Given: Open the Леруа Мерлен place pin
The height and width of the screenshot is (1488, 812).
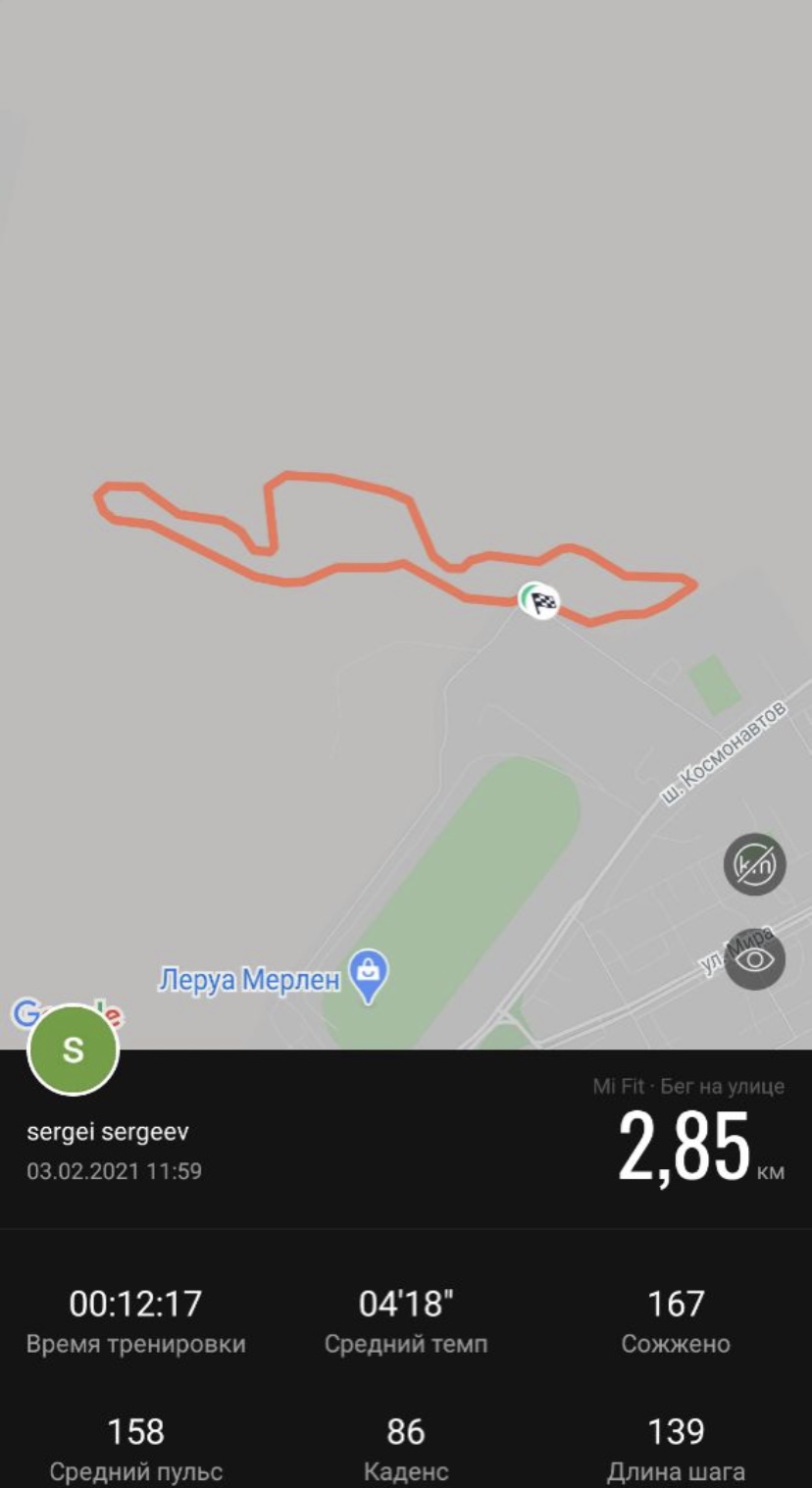Looking at the screenshot, I should [x=371, y=975].
